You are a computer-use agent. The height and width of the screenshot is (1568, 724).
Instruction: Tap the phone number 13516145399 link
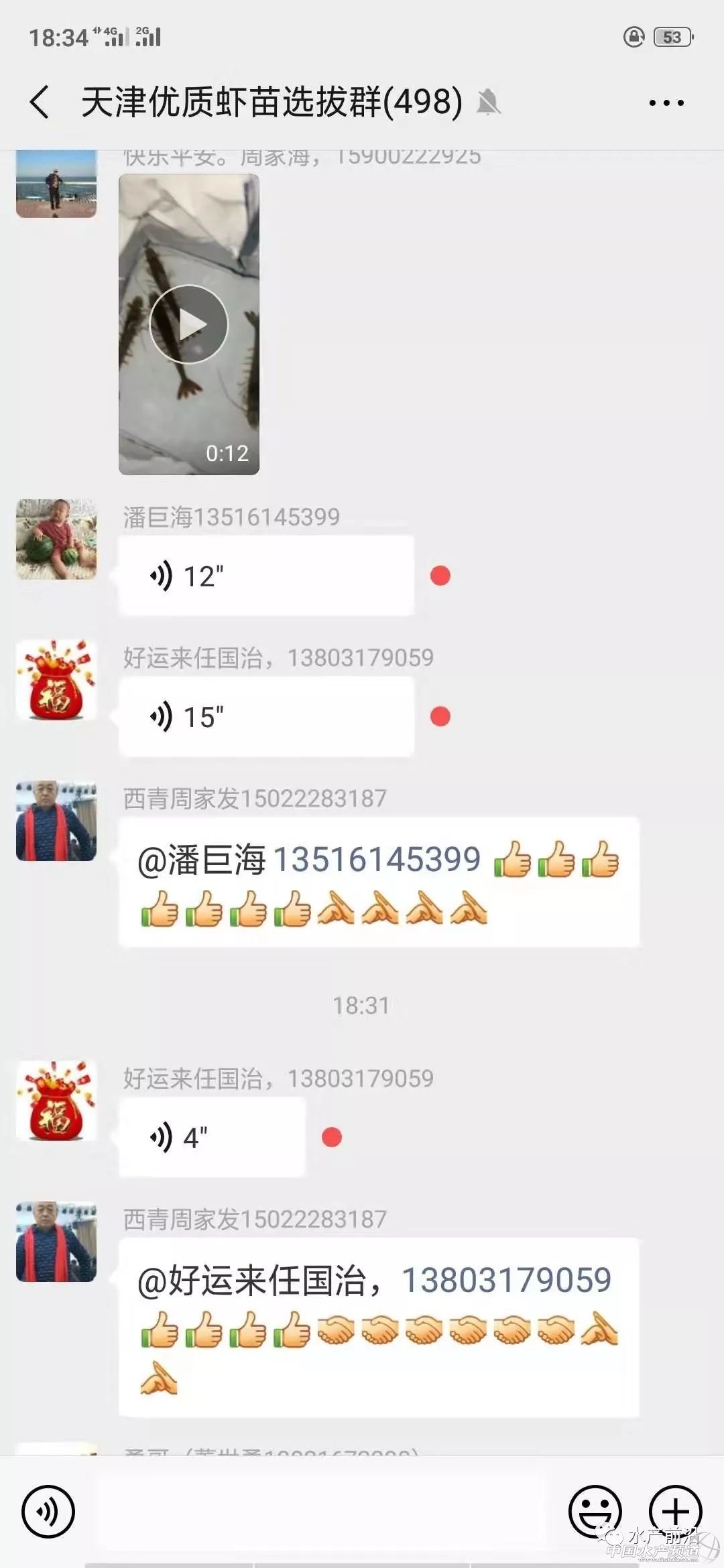click(377, 860)
